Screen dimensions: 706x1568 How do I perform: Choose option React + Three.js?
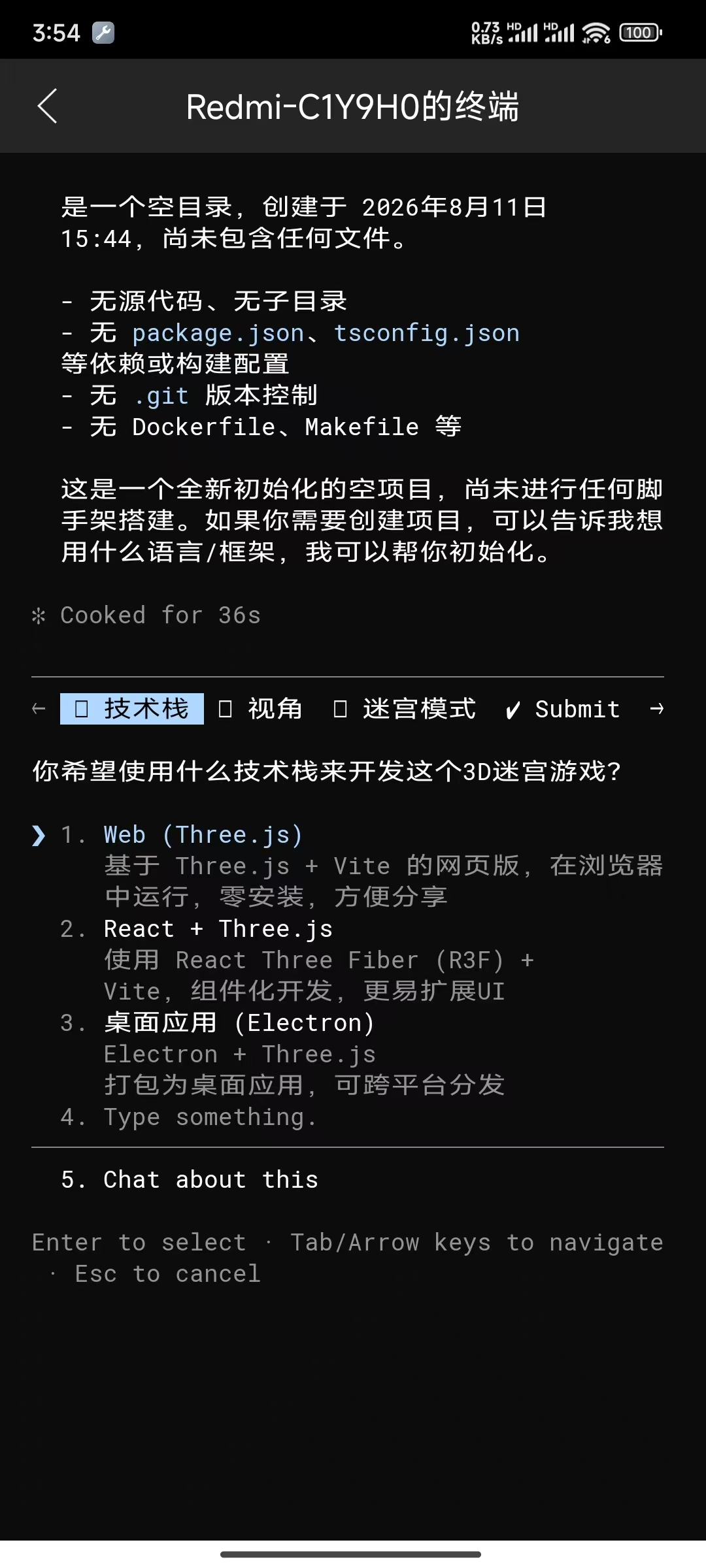point(218,929)
